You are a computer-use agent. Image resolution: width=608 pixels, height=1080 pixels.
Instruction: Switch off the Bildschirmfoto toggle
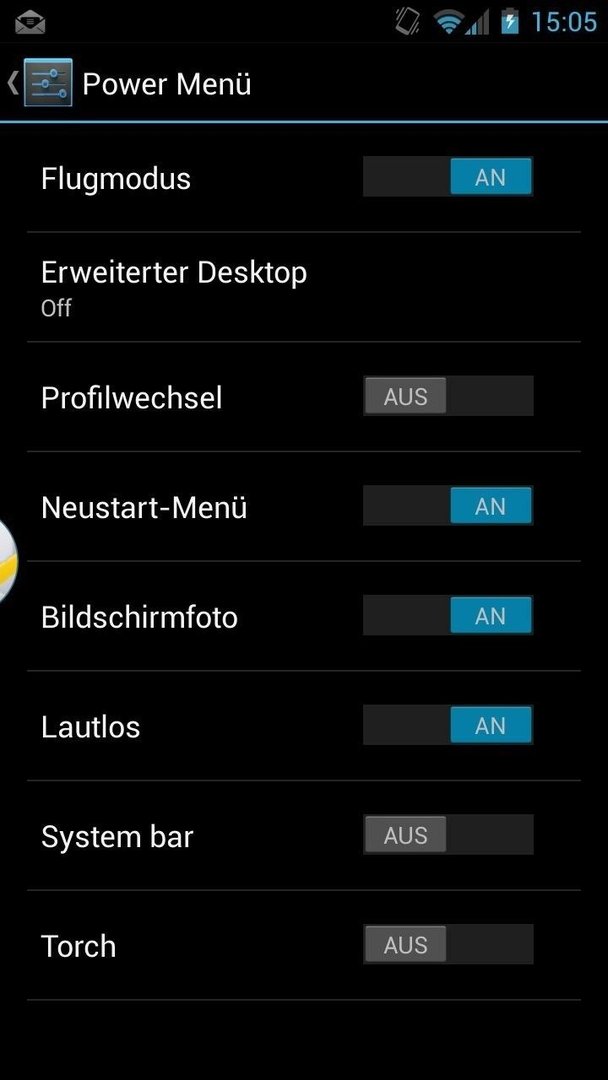pyautogui.click(x=448, y=616)
